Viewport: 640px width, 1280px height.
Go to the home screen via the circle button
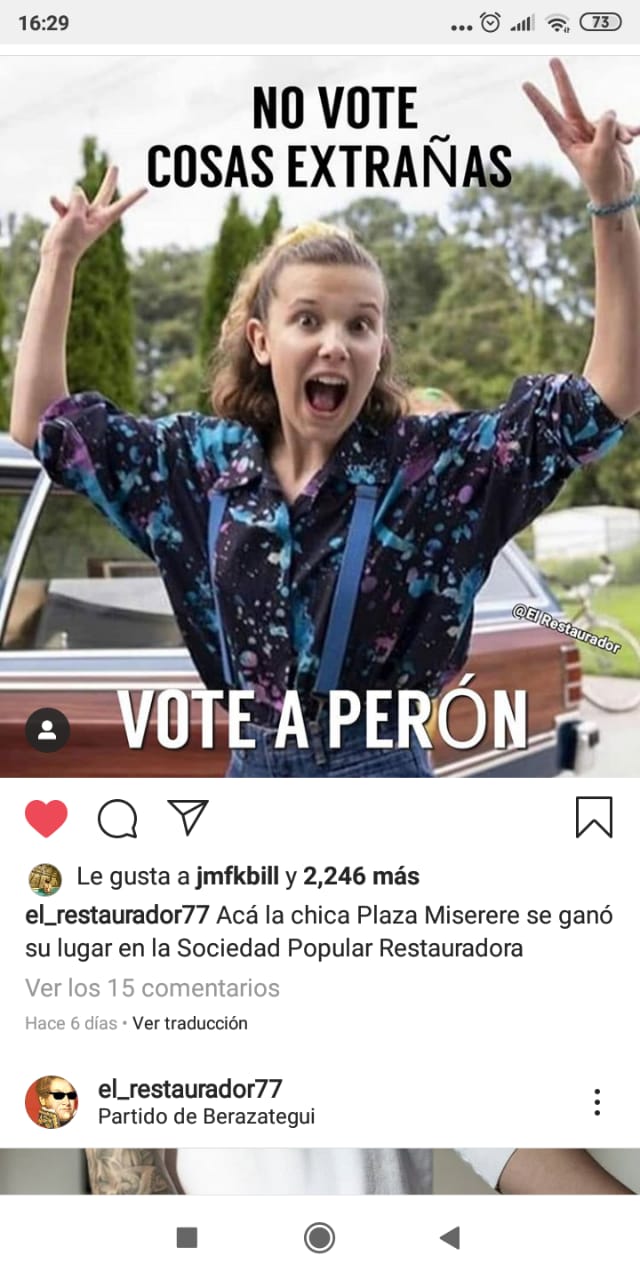[x=319, y=1238]
